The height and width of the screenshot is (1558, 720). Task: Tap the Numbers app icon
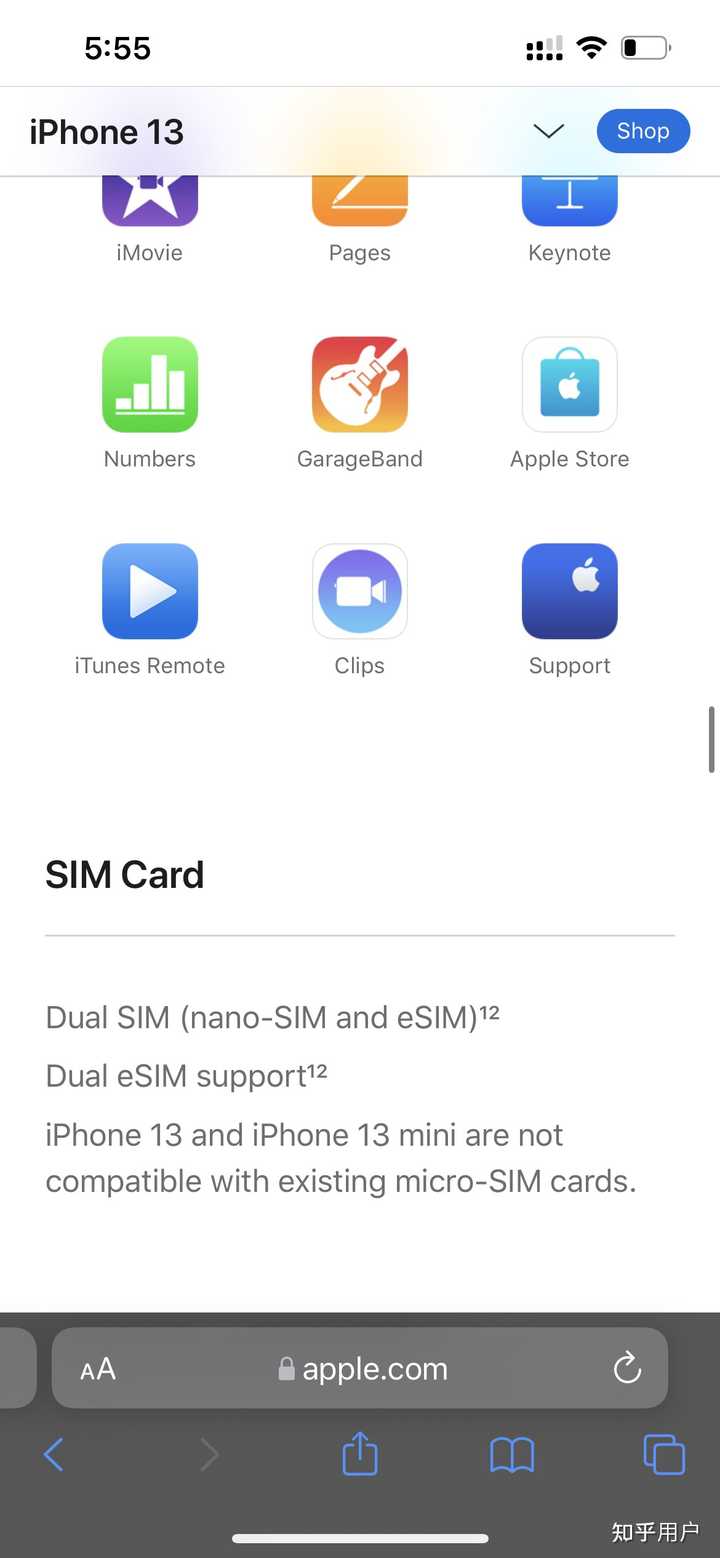(x=149, y=384)
